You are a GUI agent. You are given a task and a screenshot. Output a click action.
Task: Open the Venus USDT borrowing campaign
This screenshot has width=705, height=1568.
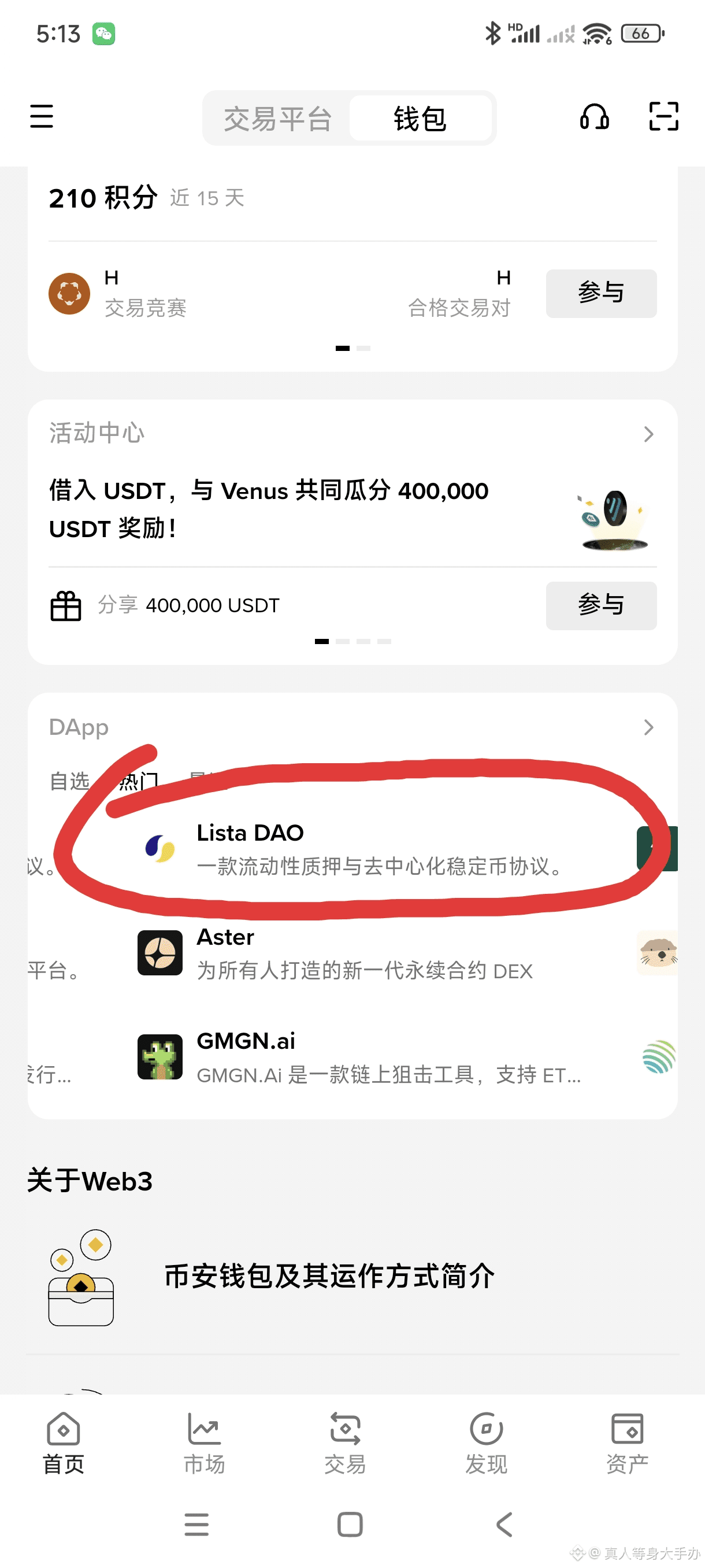[268, 509]
